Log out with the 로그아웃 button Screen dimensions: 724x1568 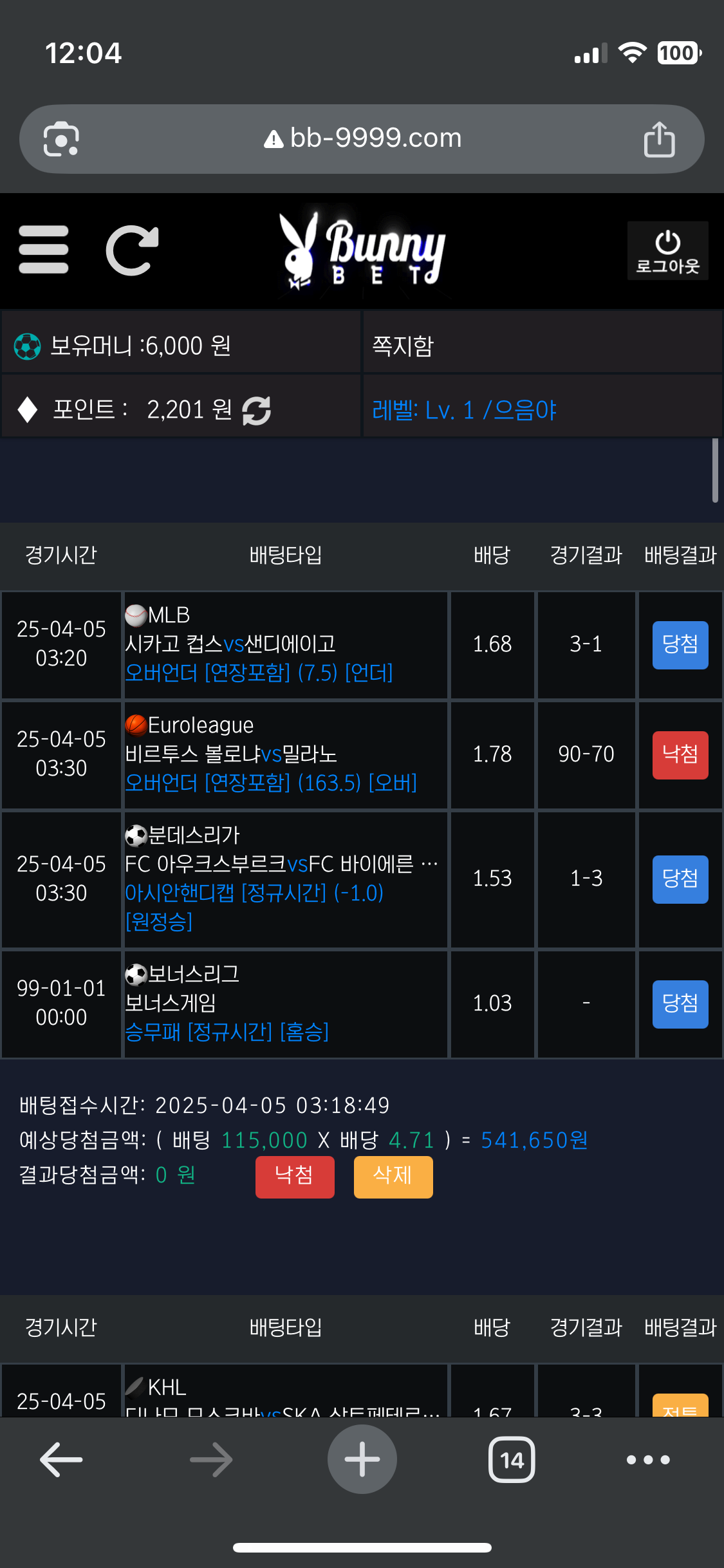click(x=667, y=251)
